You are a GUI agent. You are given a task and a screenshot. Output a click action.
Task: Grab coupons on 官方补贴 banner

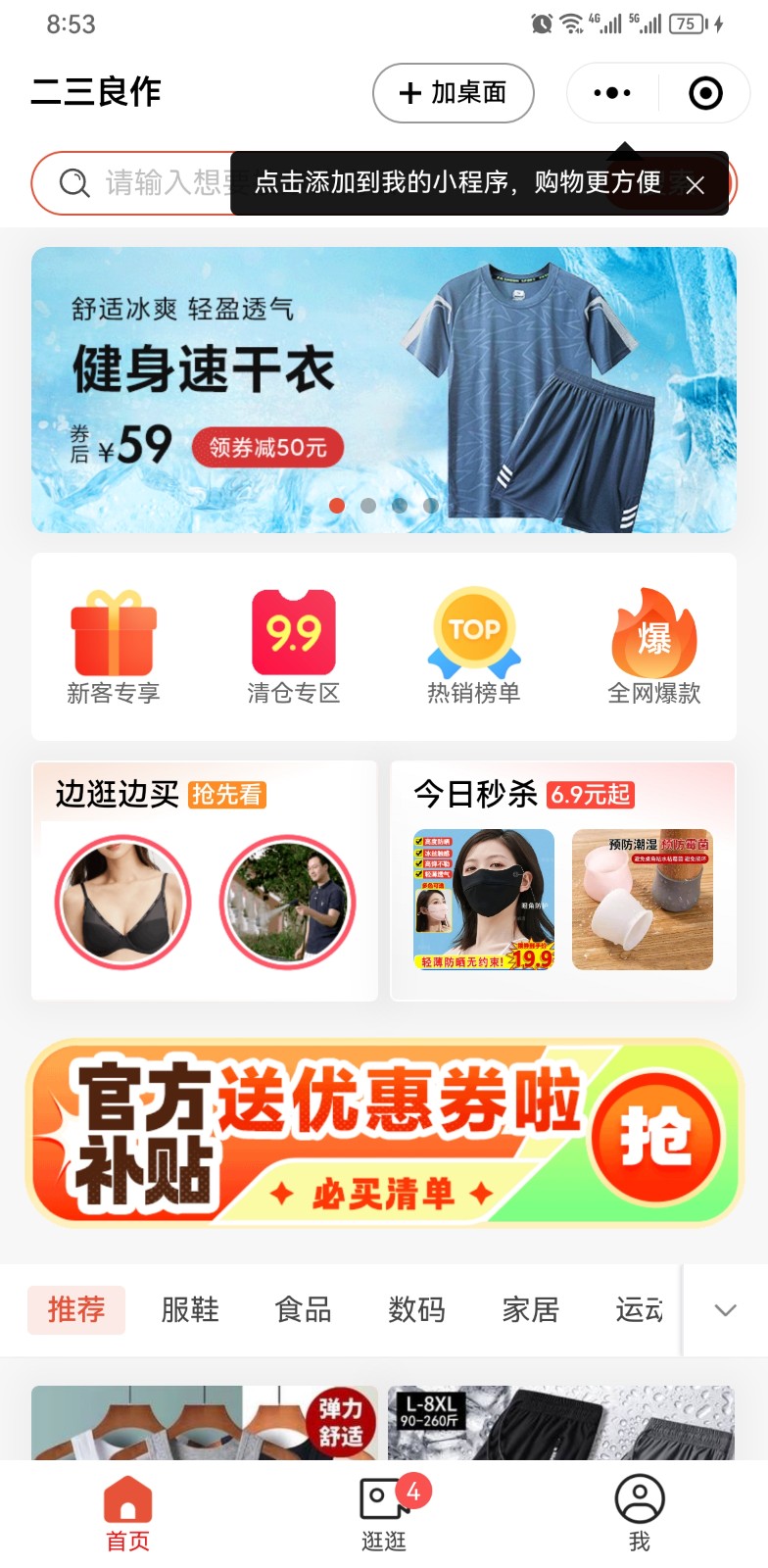pos(656,1137)
